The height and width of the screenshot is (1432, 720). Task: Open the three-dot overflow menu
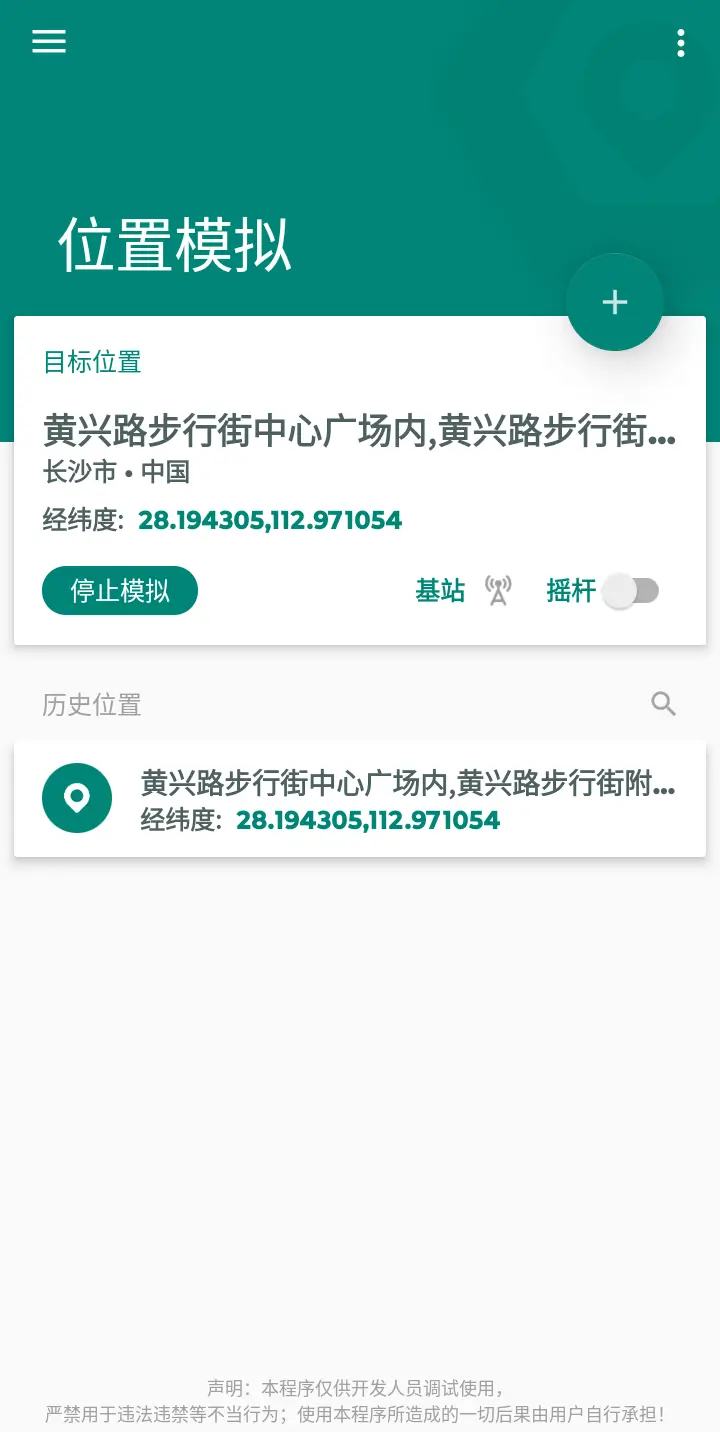(x=680, y=43)
